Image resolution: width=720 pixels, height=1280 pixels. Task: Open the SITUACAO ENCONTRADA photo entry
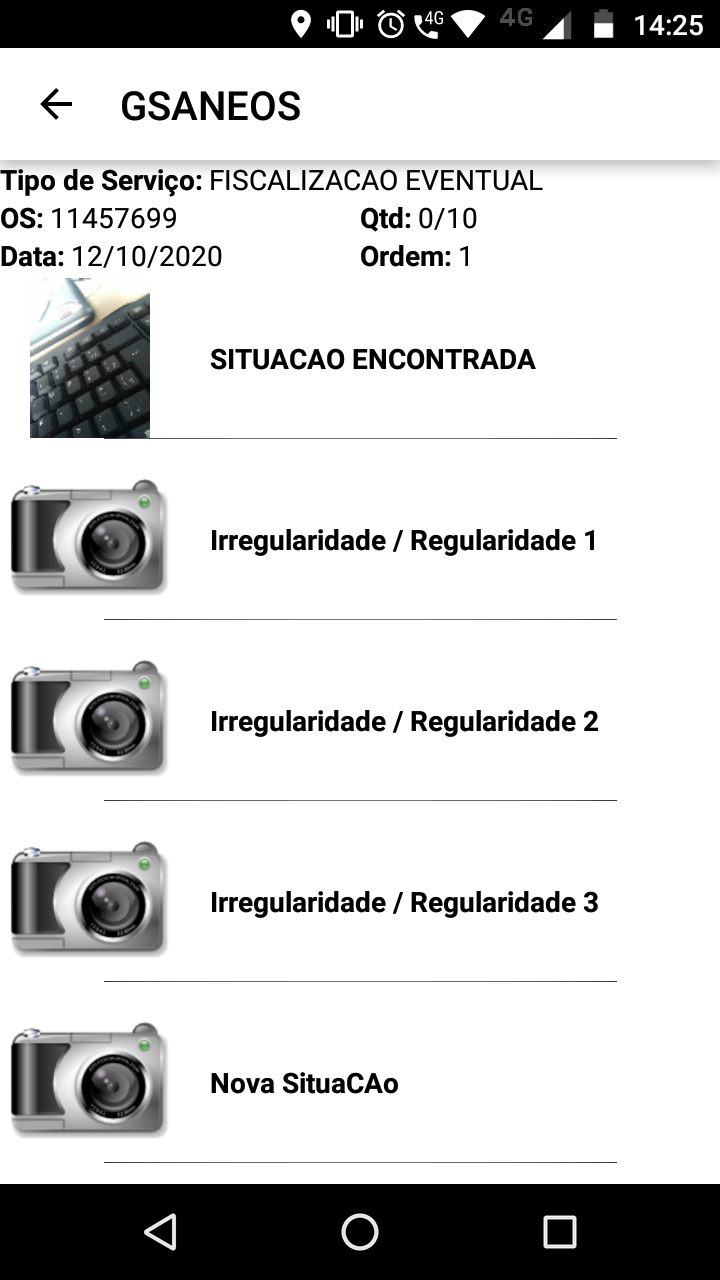coord(372,359)
